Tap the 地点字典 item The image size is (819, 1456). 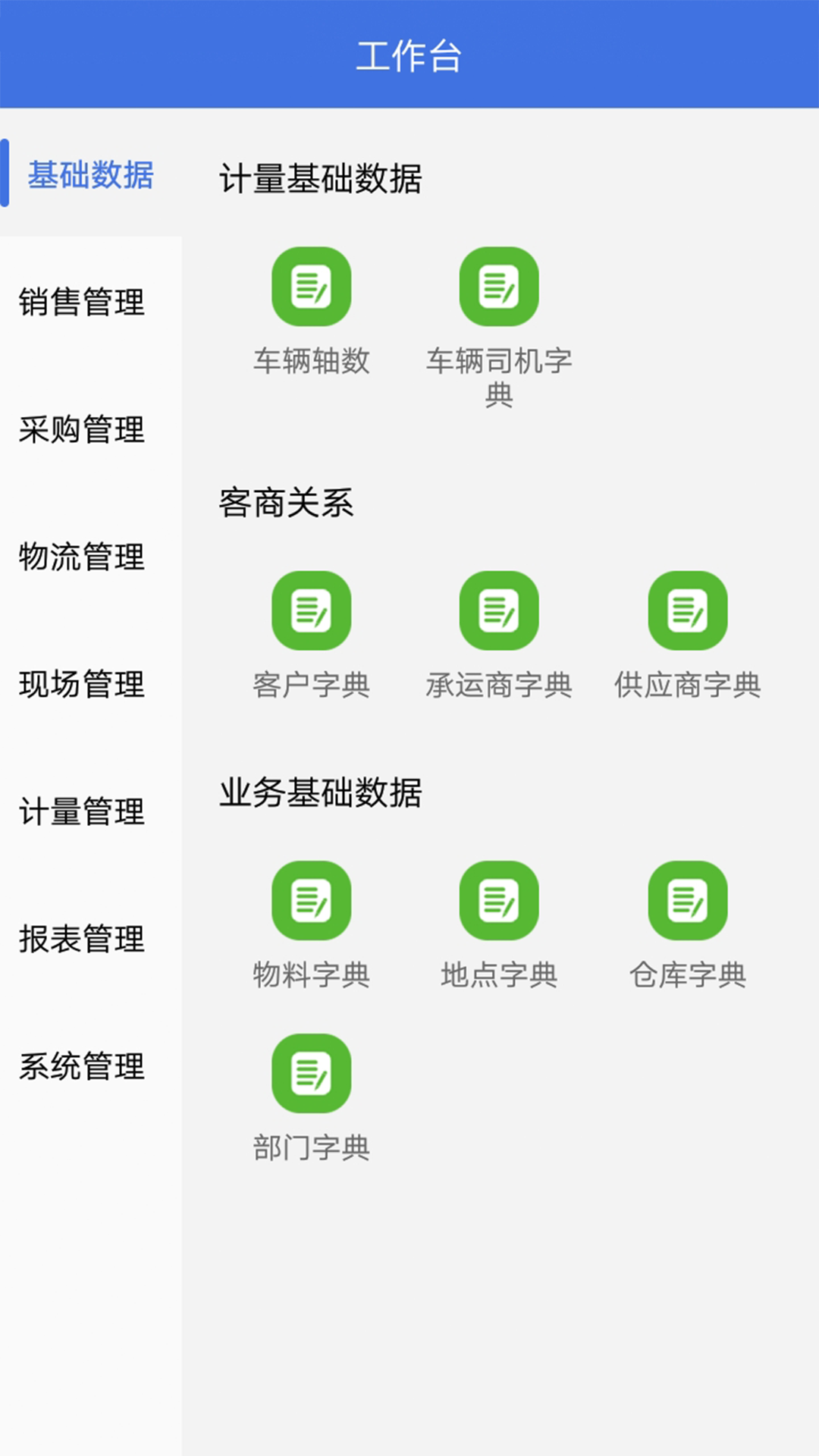pos(499,901)
